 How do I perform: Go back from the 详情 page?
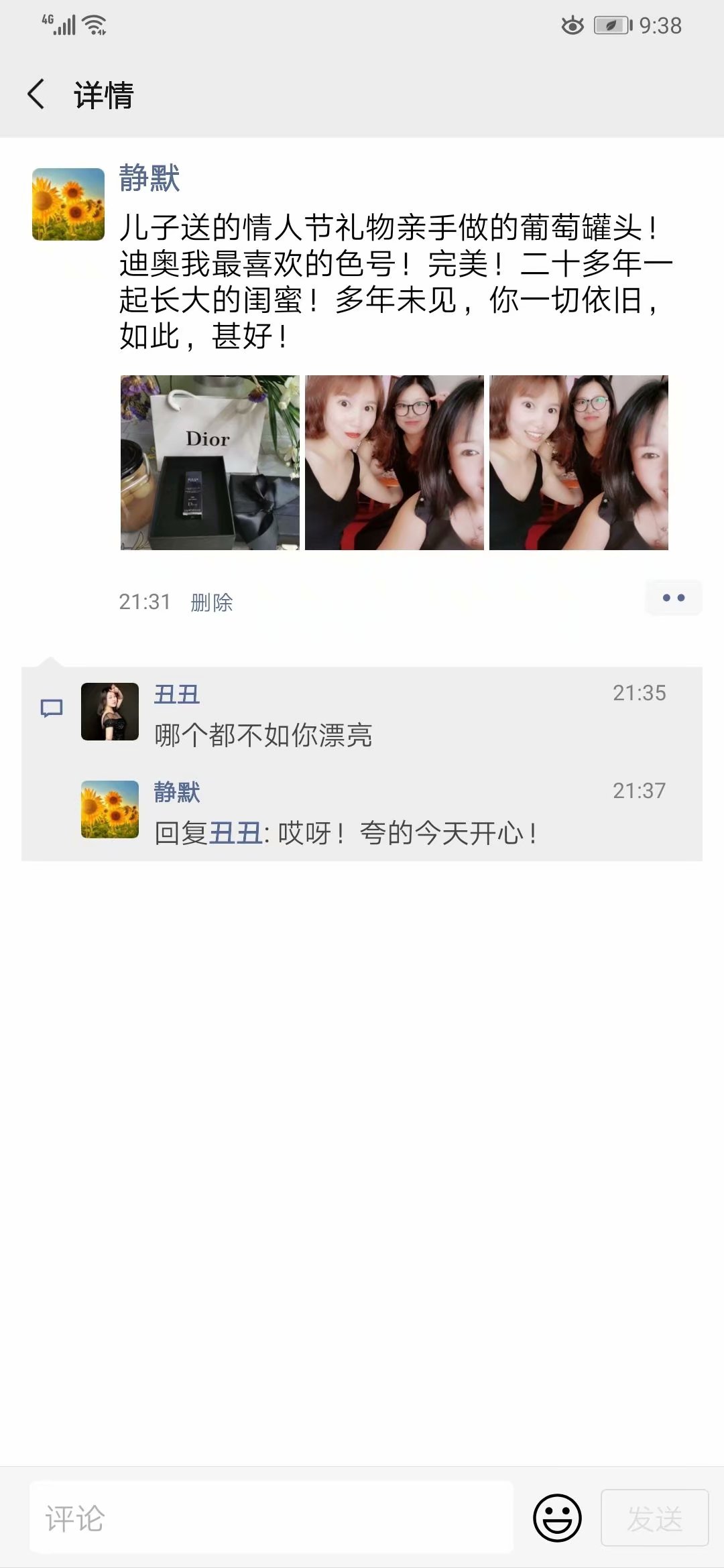[37, 94]
